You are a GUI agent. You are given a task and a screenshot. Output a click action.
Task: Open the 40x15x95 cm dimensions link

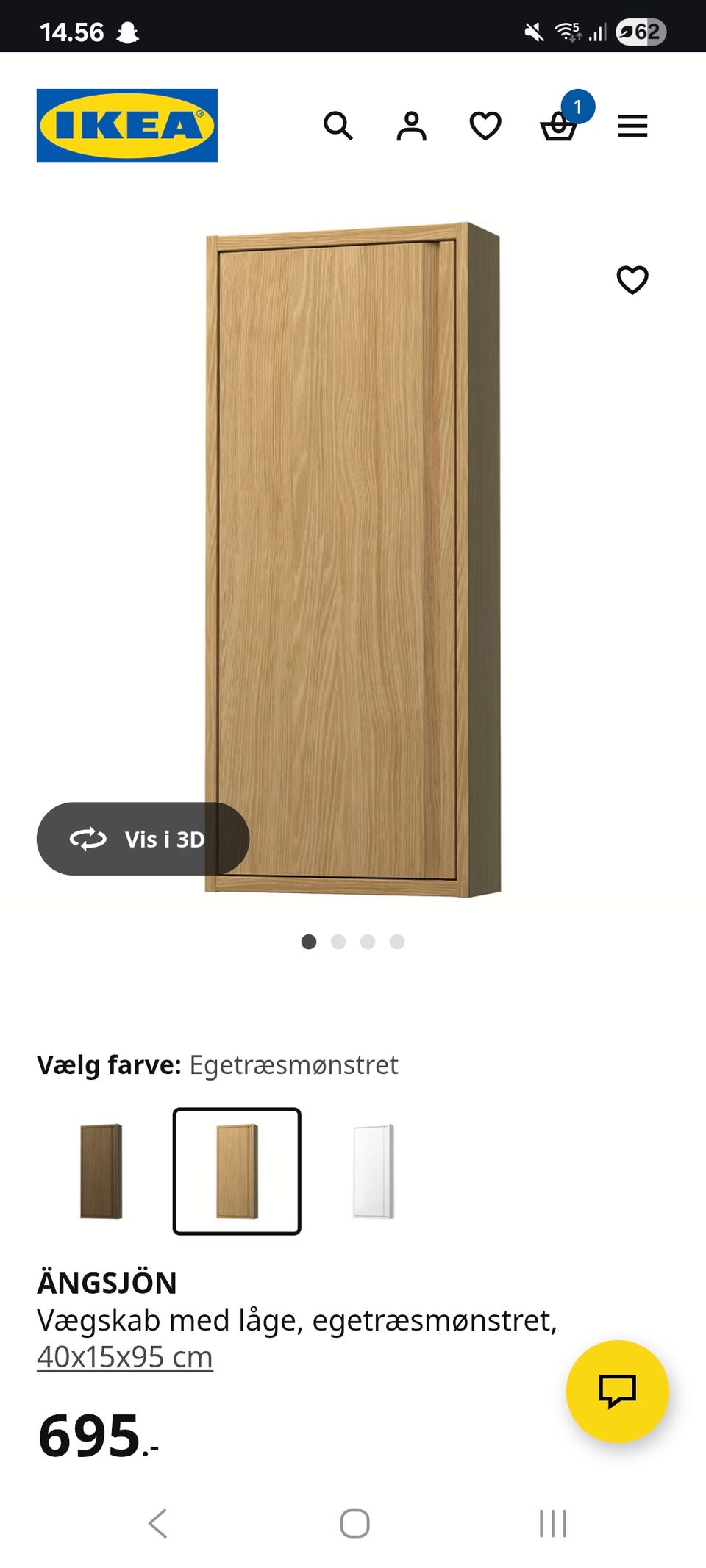[x=124, y=1356]
